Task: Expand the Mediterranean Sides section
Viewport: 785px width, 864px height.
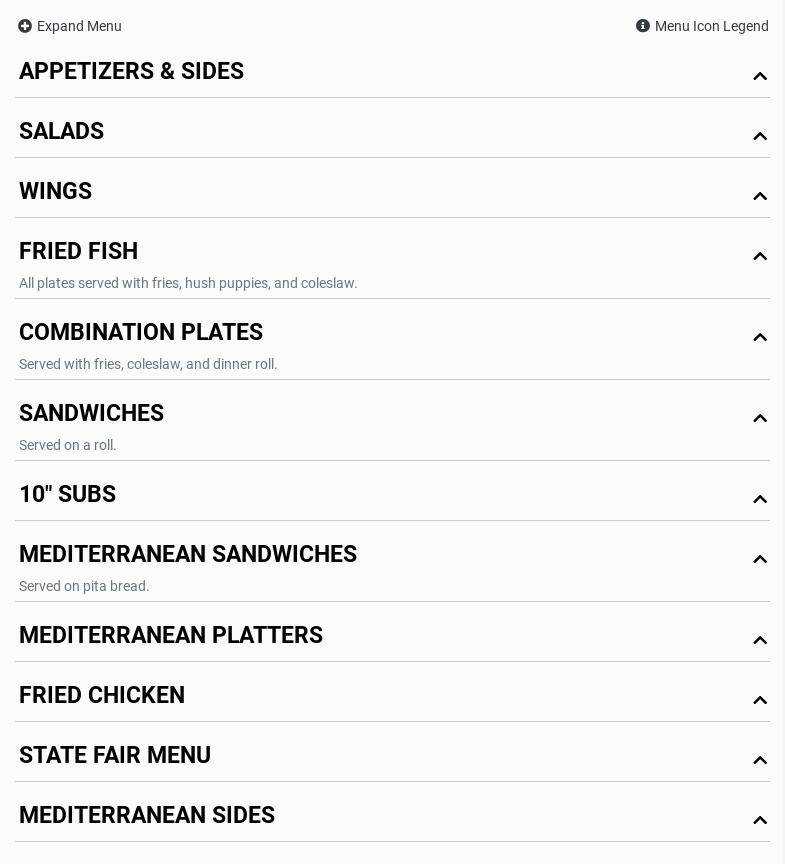Action: click(x=147, y=816)
